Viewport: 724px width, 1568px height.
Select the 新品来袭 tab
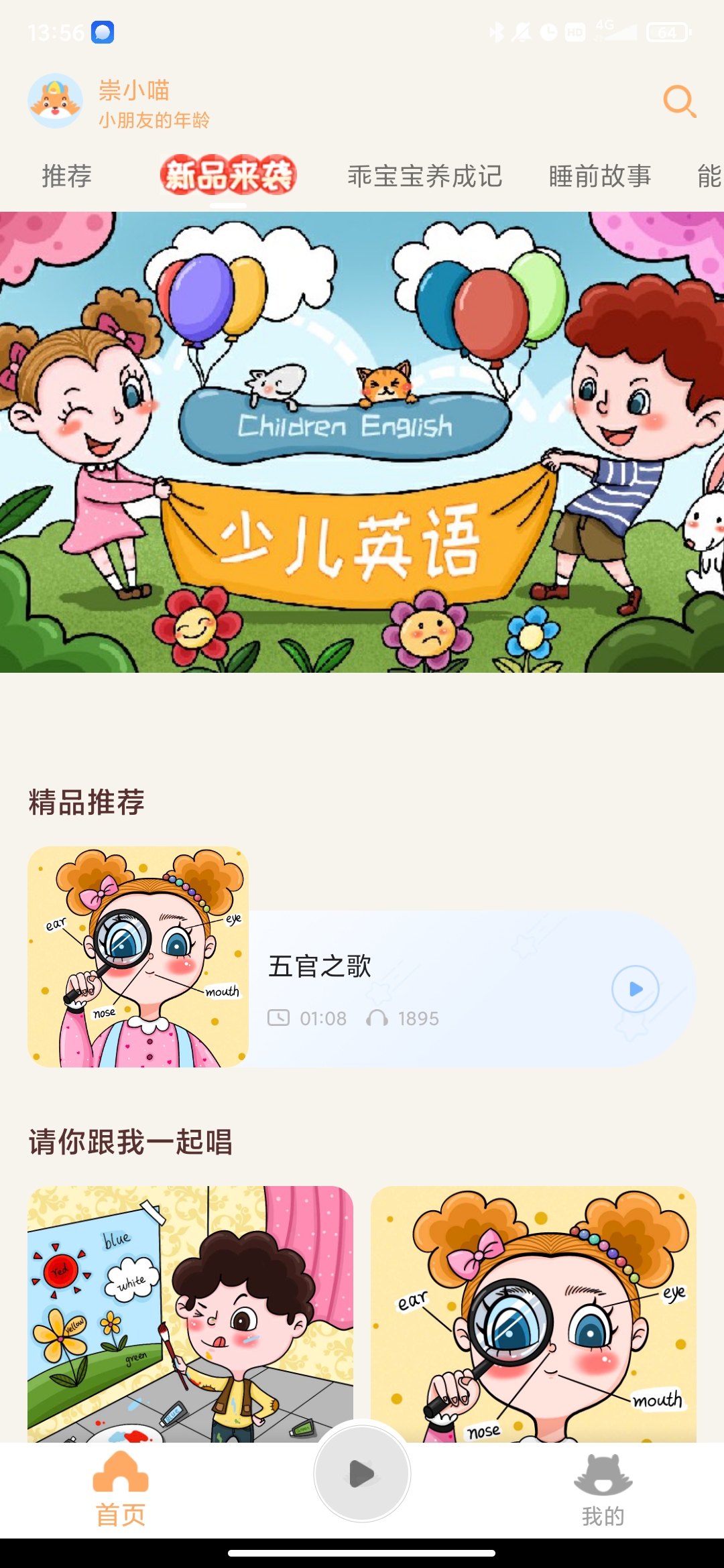click(x=229, y=176)
